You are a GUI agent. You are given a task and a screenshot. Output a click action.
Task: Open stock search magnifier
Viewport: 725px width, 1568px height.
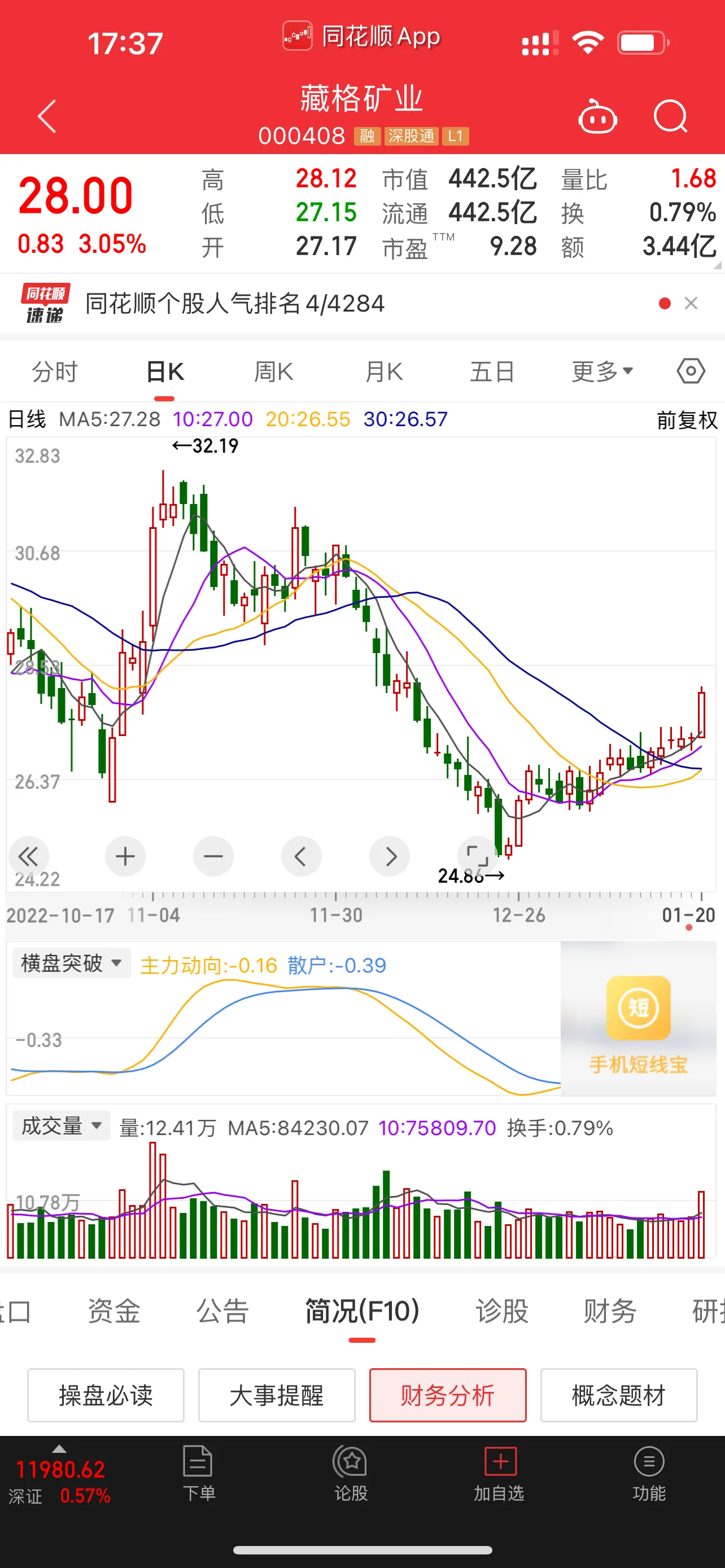coord(670,116)
